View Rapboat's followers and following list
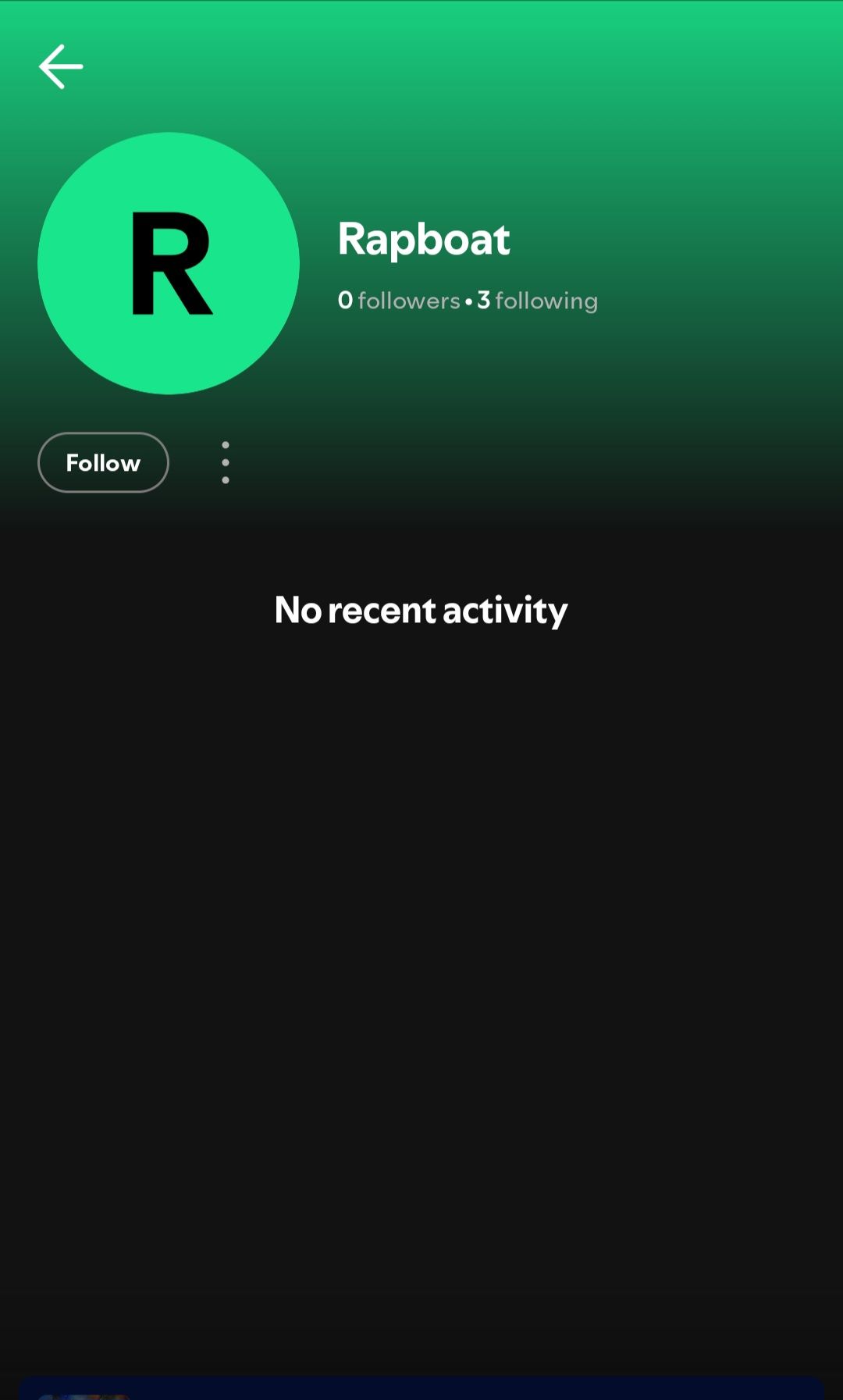The width and height of the screenshot is (843, 1400). click(x=468, y=301)
